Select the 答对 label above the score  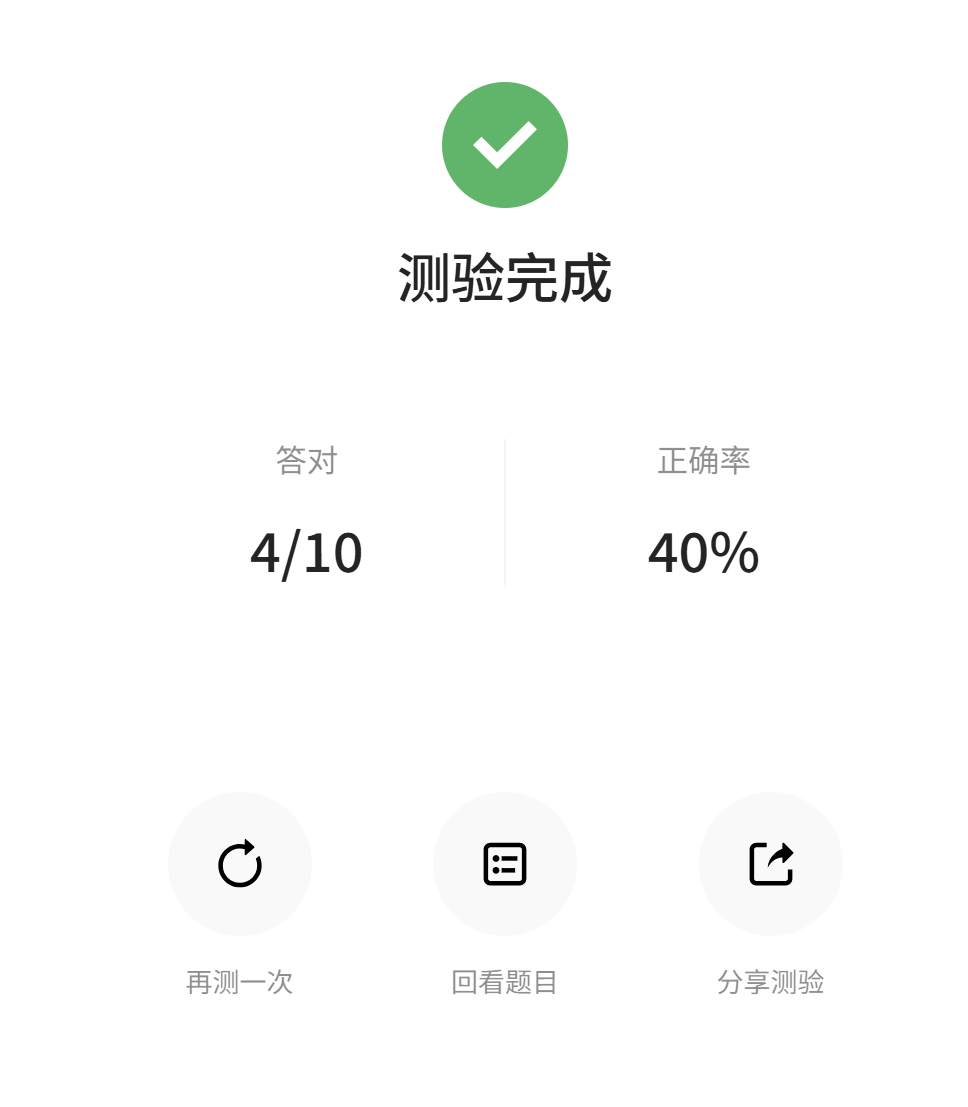tap(307, 461)
